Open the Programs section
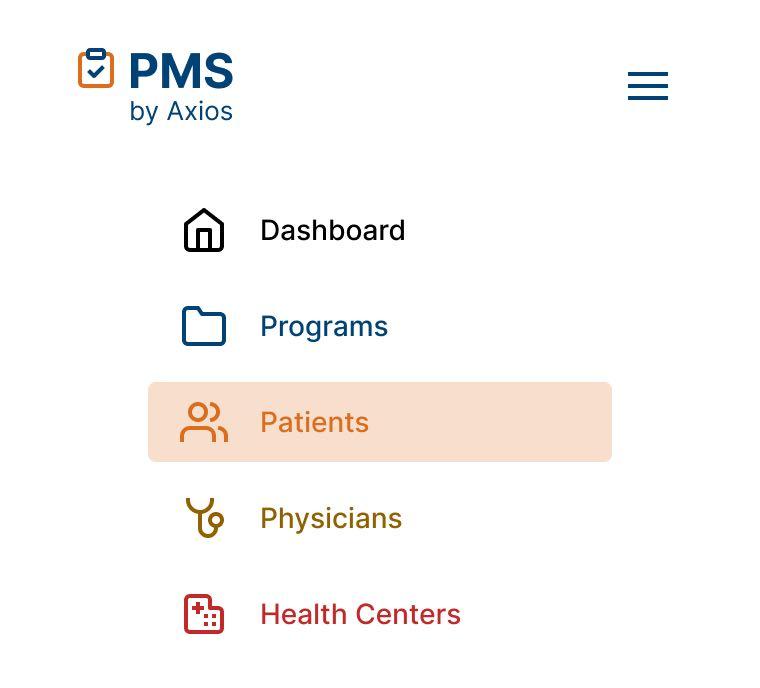The width and height of the screenshot is (760, 688). [x=323, y=327]
